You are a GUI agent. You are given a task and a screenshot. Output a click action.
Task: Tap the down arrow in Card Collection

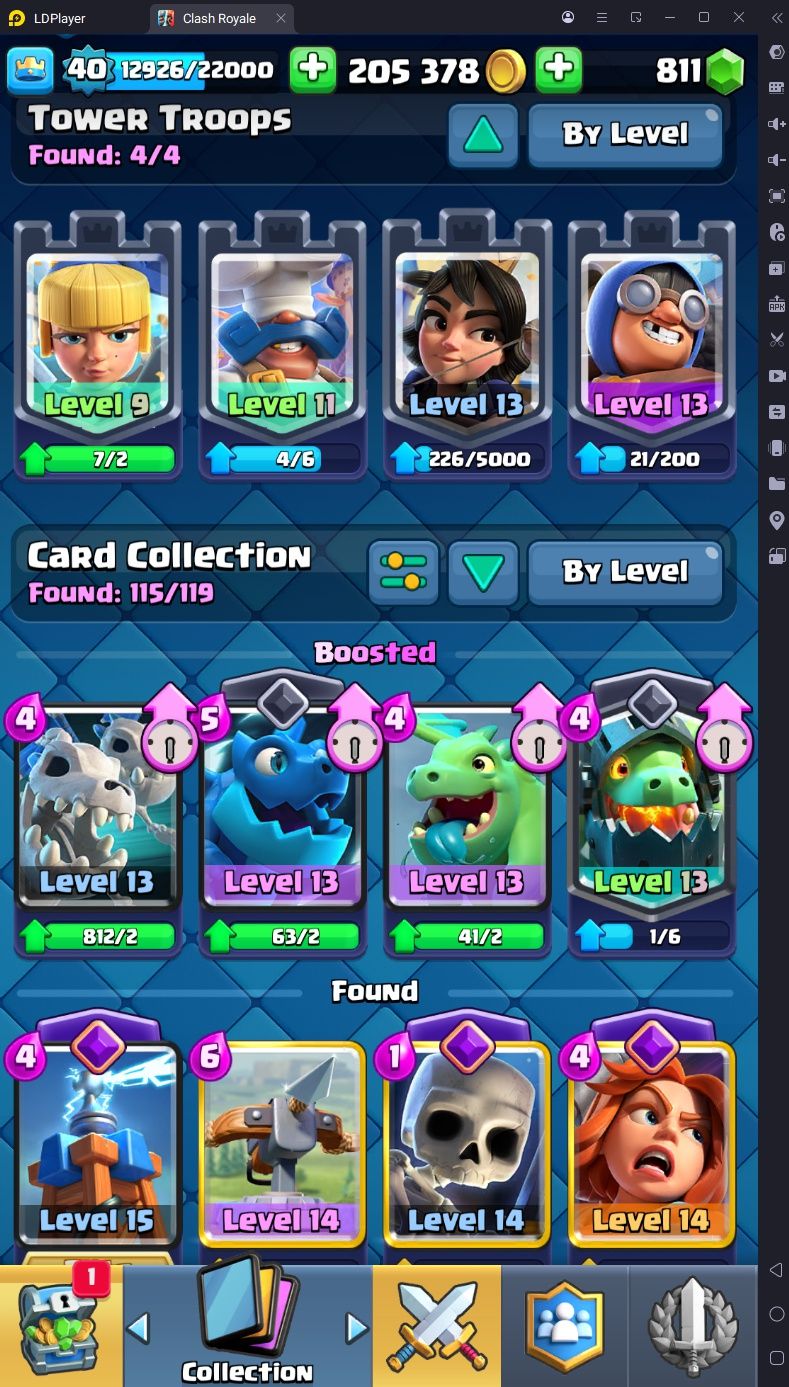point(483,572)
